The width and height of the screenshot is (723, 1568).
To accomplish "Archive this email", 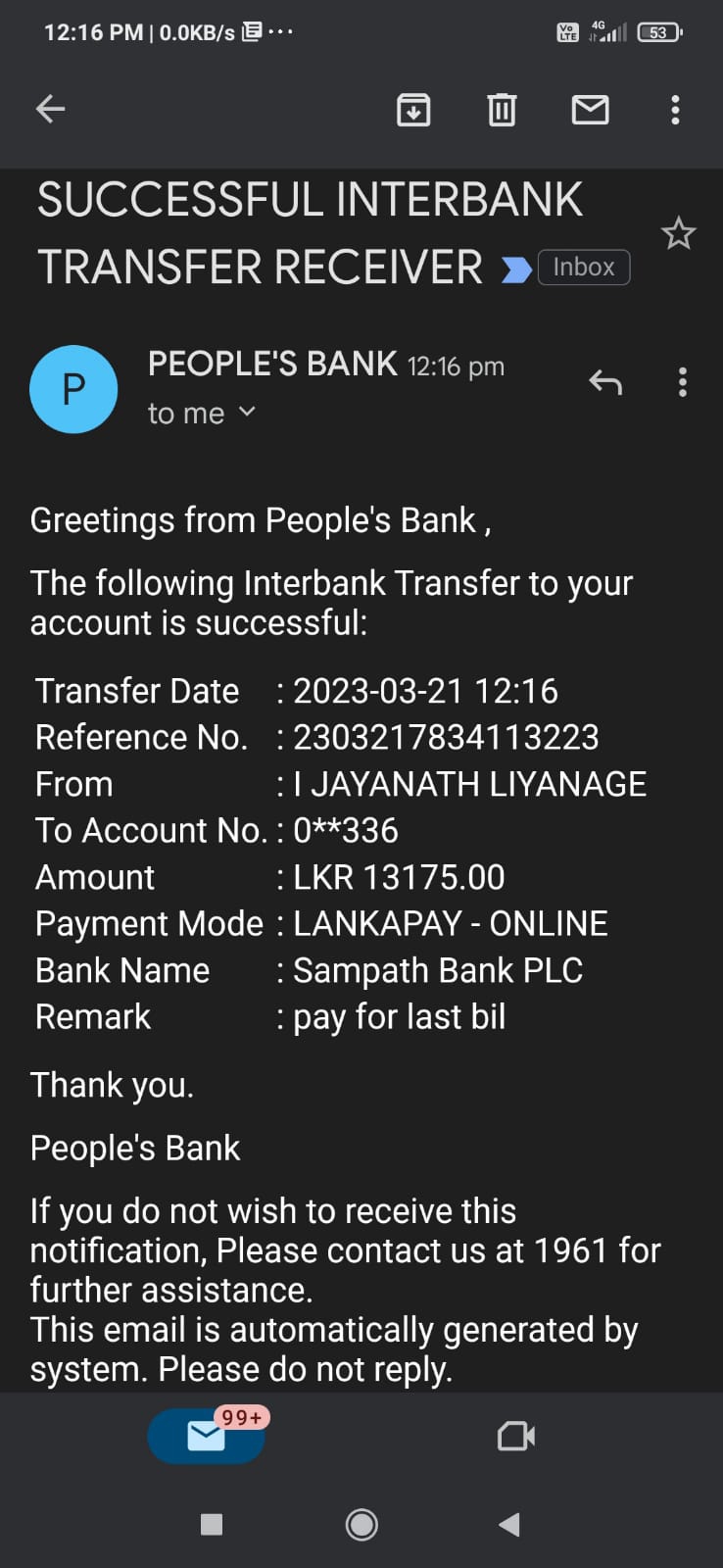I will [x=413, y=110].
